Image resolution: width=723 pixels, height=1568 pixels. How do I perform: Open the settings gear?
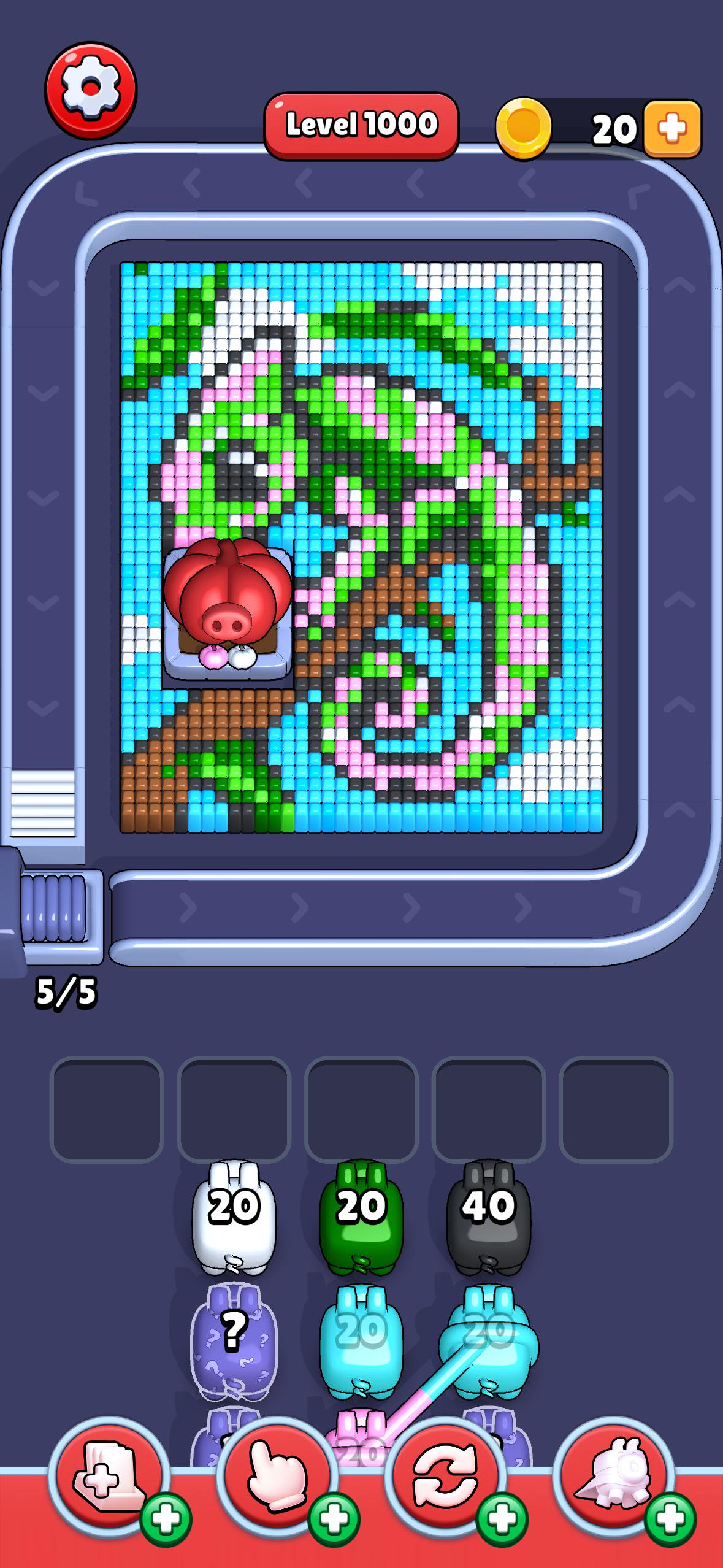pos(90,89)
